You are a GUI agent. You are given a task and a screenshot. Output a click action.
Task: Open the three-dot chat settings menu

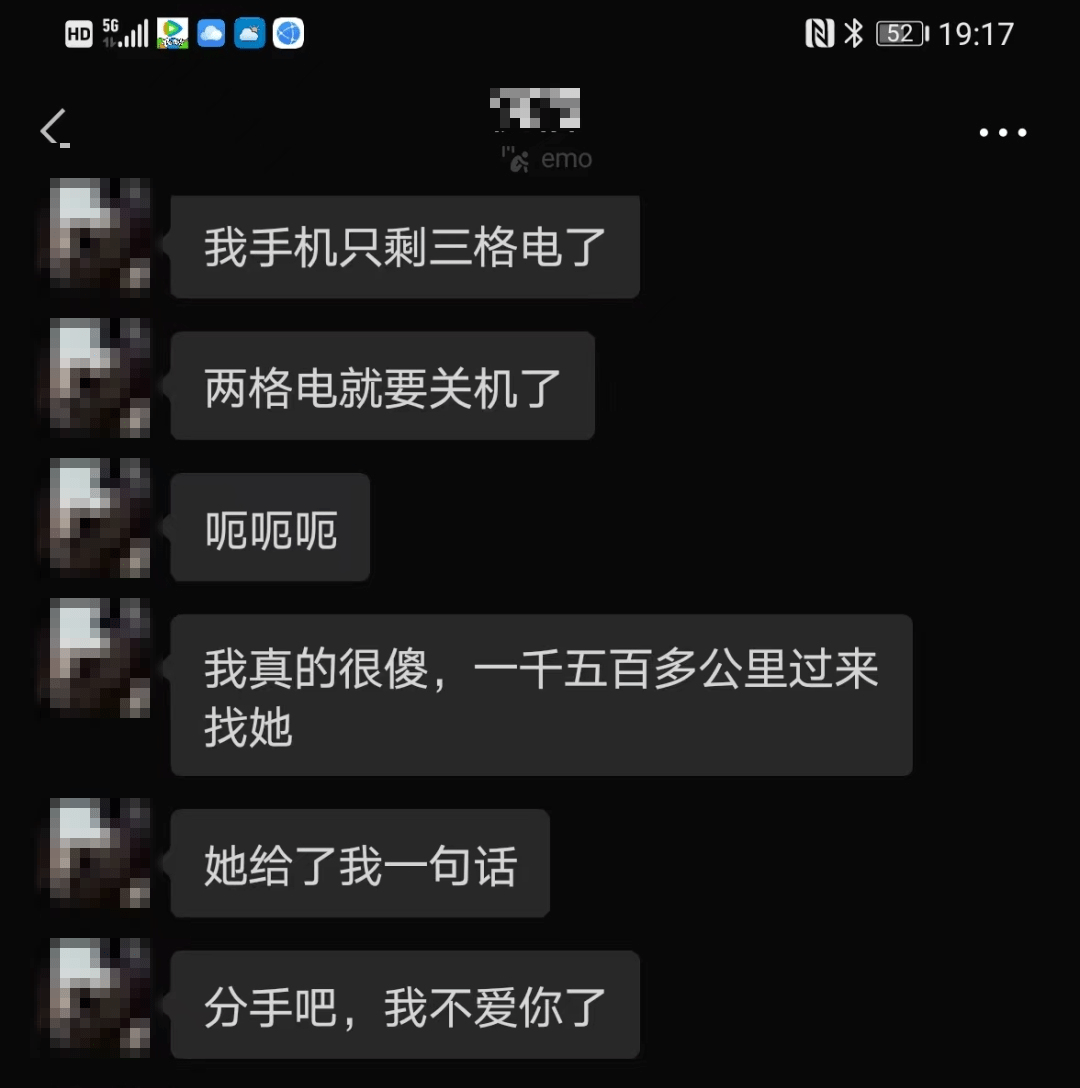[x=1002, y=132]
